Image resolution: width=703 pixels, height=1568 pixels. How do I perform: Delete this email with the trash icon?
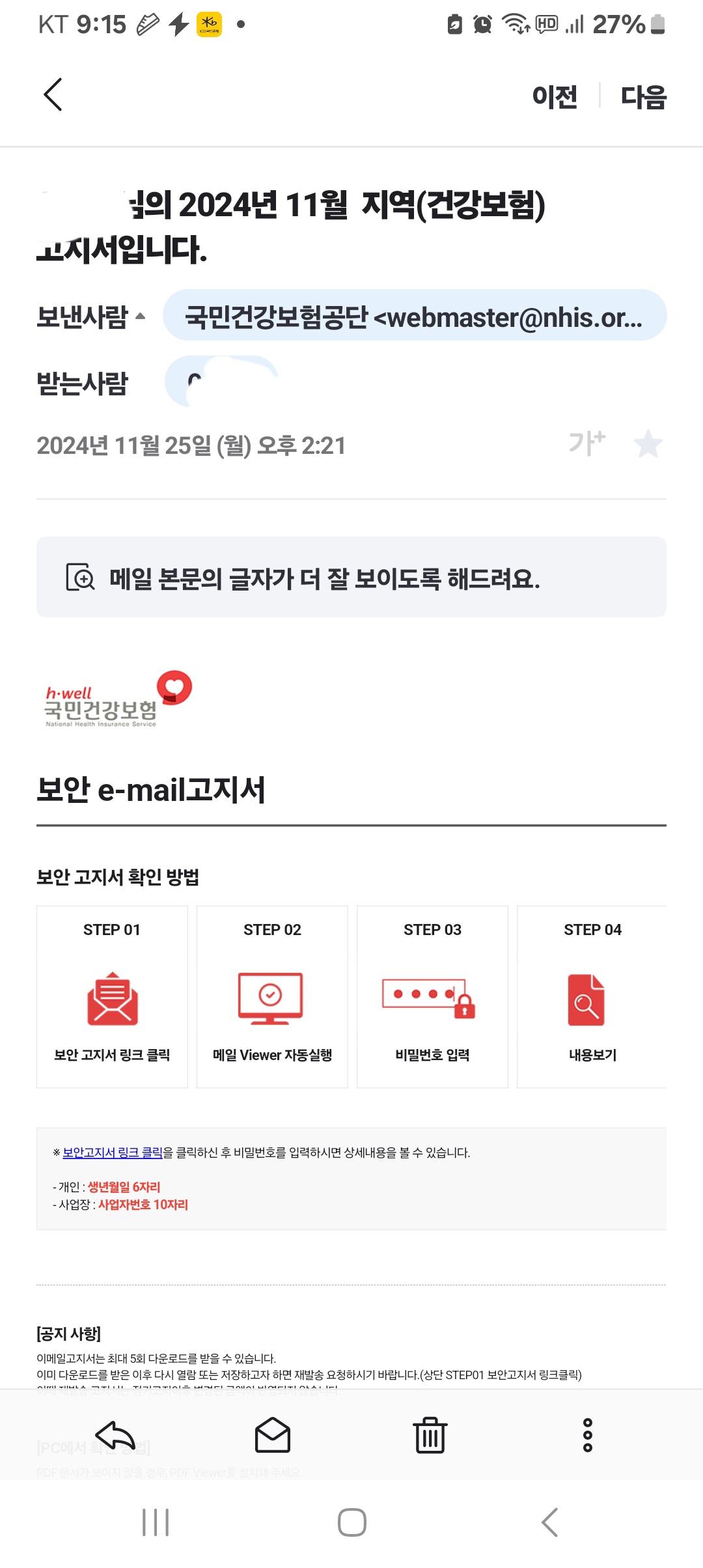(x=430, y=1435)
